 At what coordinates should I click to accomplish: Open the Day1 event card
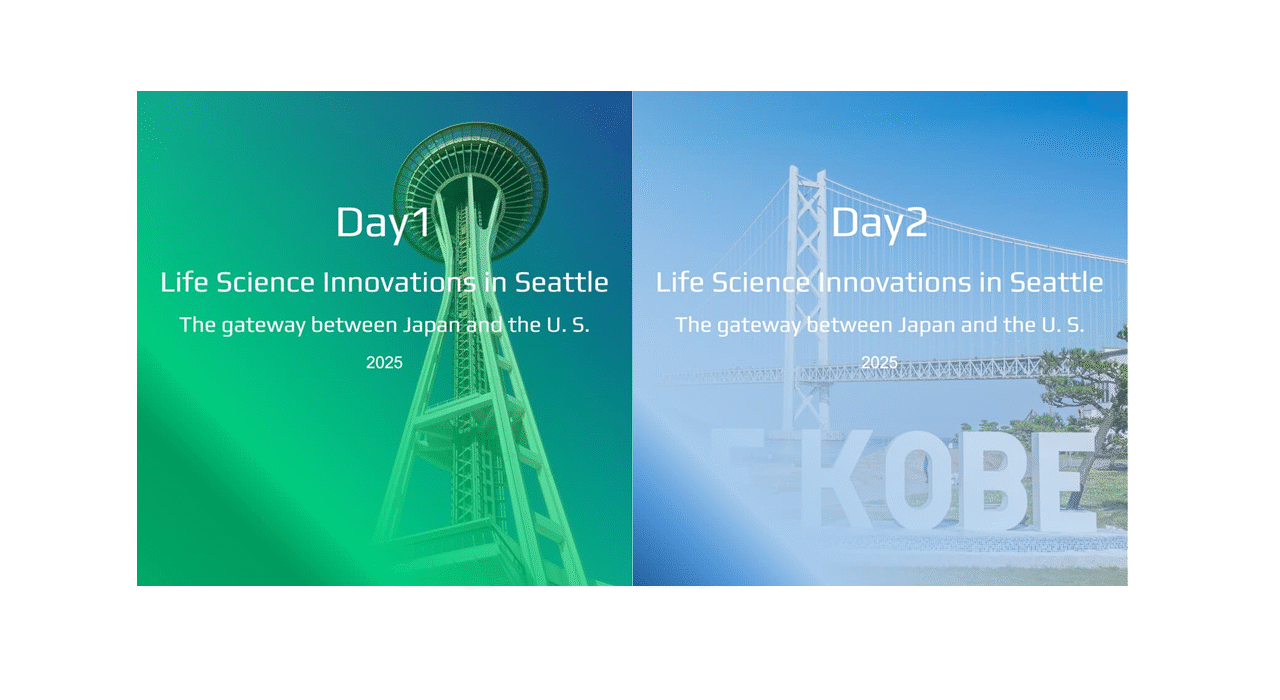[x=384, y=338]
